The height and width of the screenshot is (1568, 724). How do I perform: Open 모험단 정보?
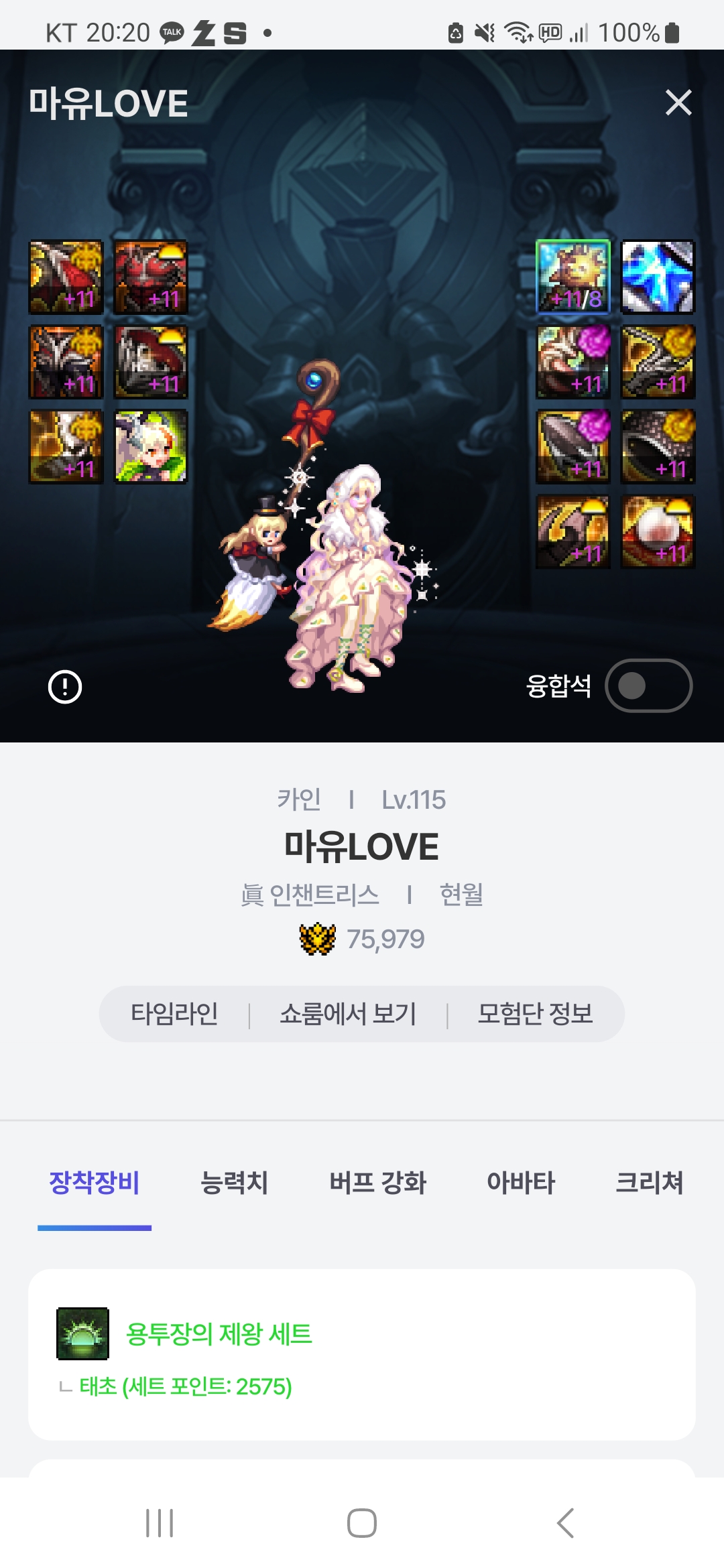(535, 1013)
